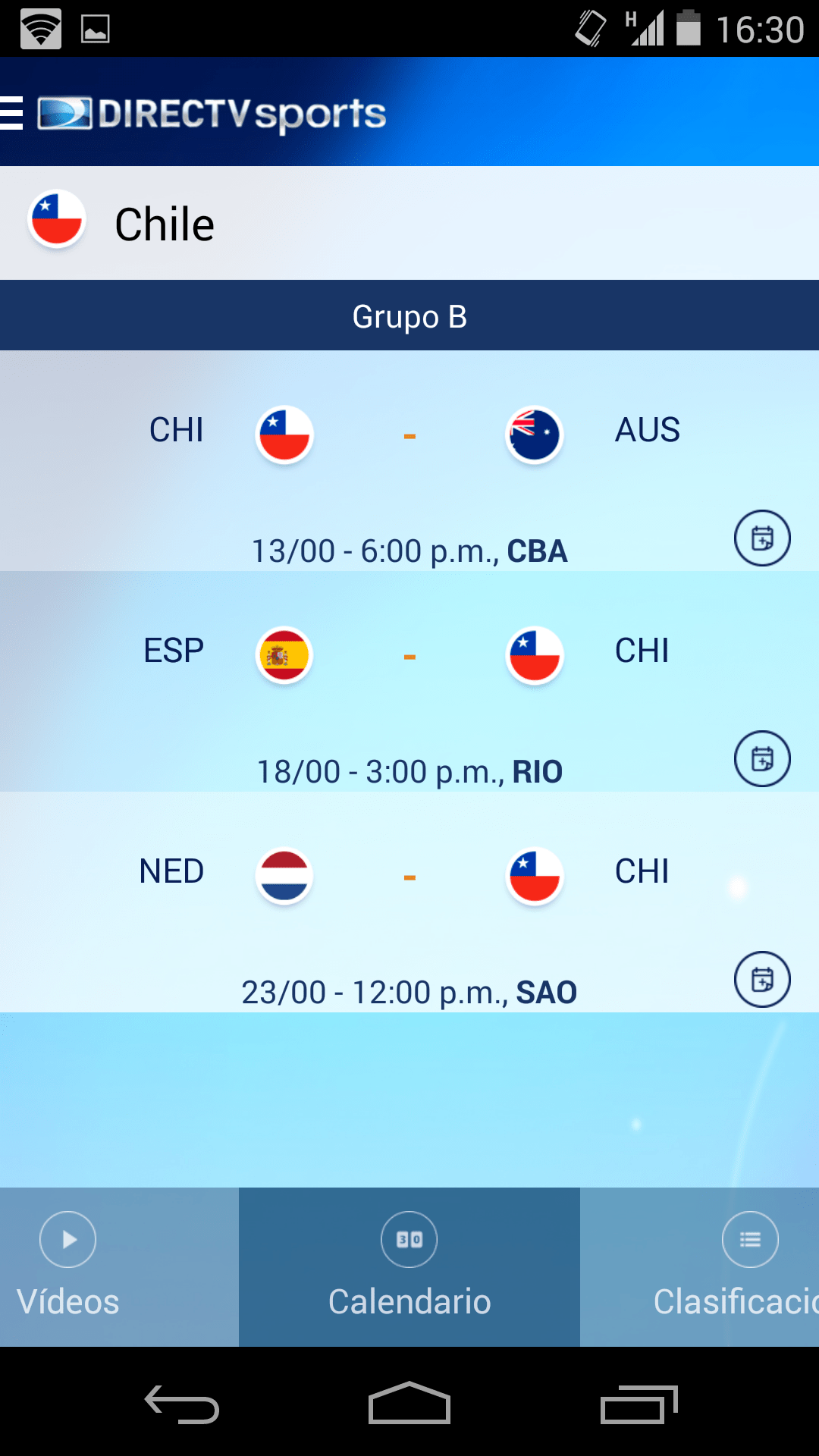Select the Calendario tab
819x1456 pixels.
click(x=409, y=1266)
